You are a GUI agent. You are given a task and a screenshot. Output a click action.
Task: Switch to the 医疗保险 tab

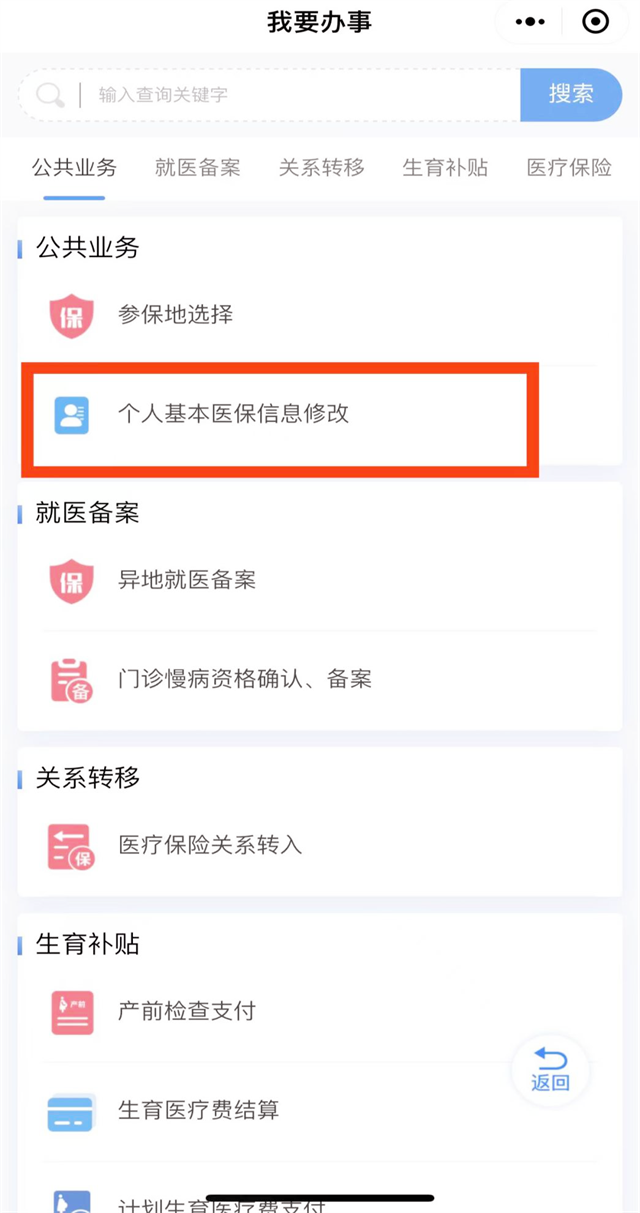(570, 167)
